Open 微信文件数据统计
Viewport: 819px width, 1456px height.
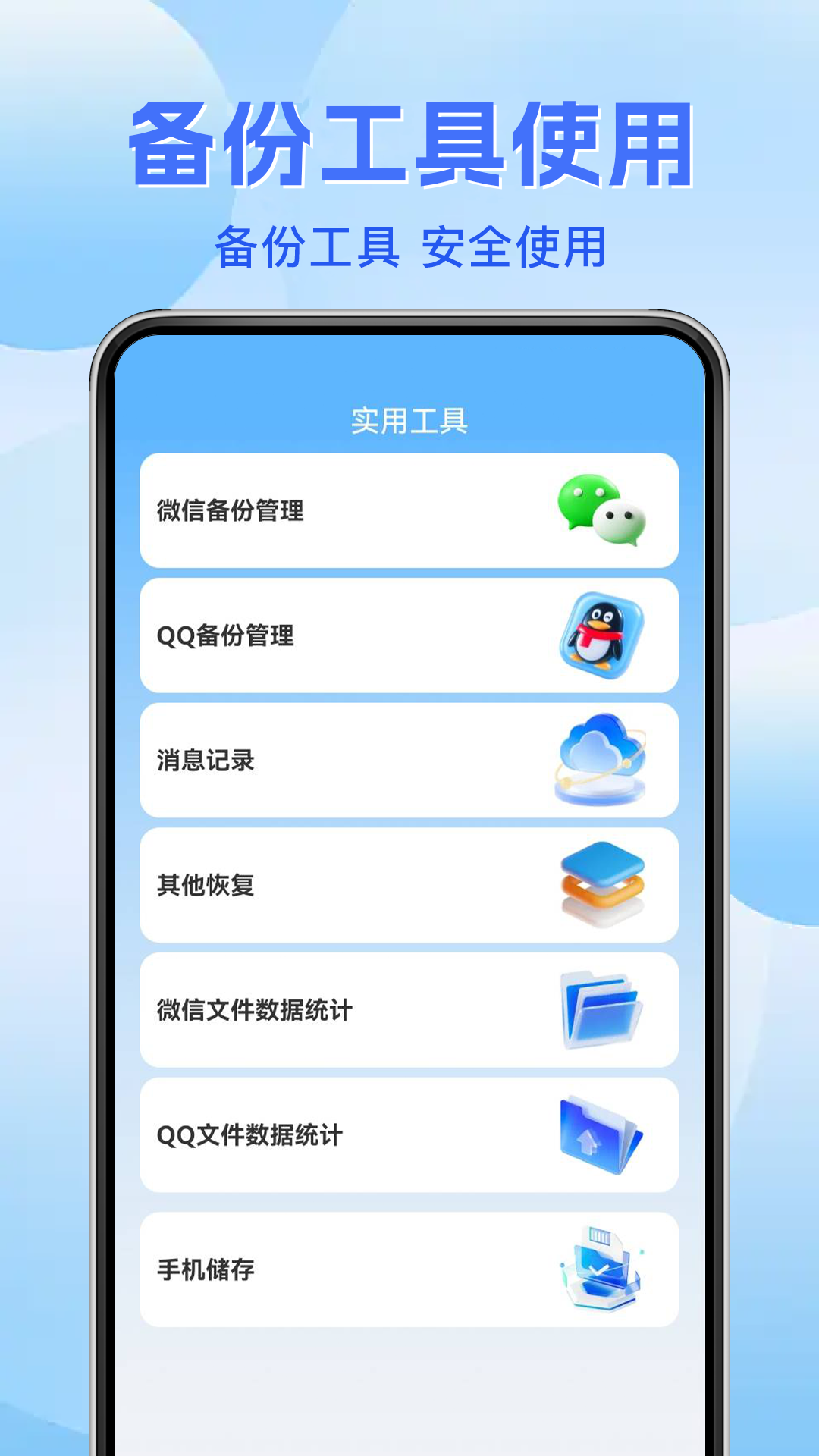coord(303,1009)
